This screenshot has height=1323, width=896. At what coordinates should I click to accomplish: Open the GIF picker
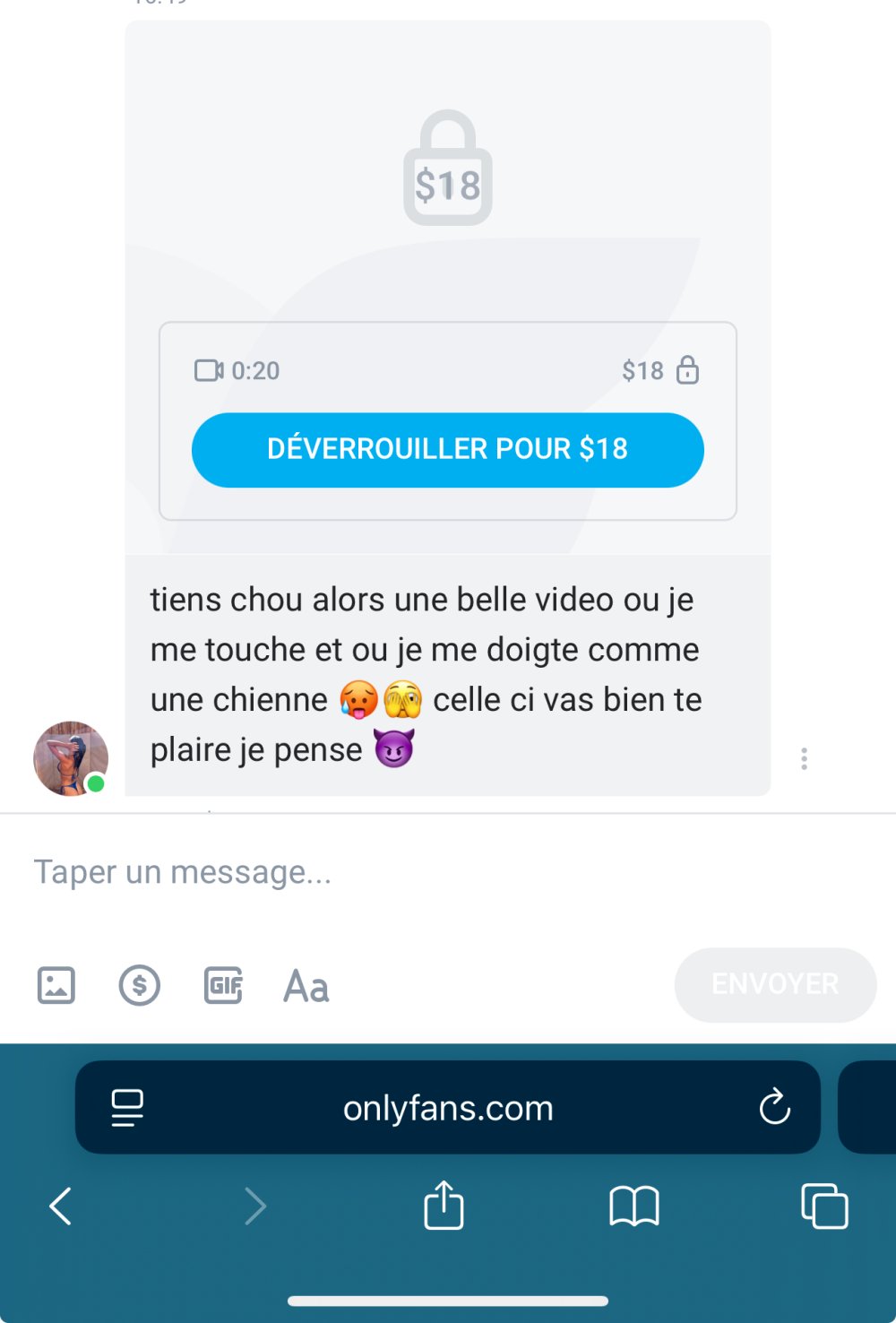223,985
